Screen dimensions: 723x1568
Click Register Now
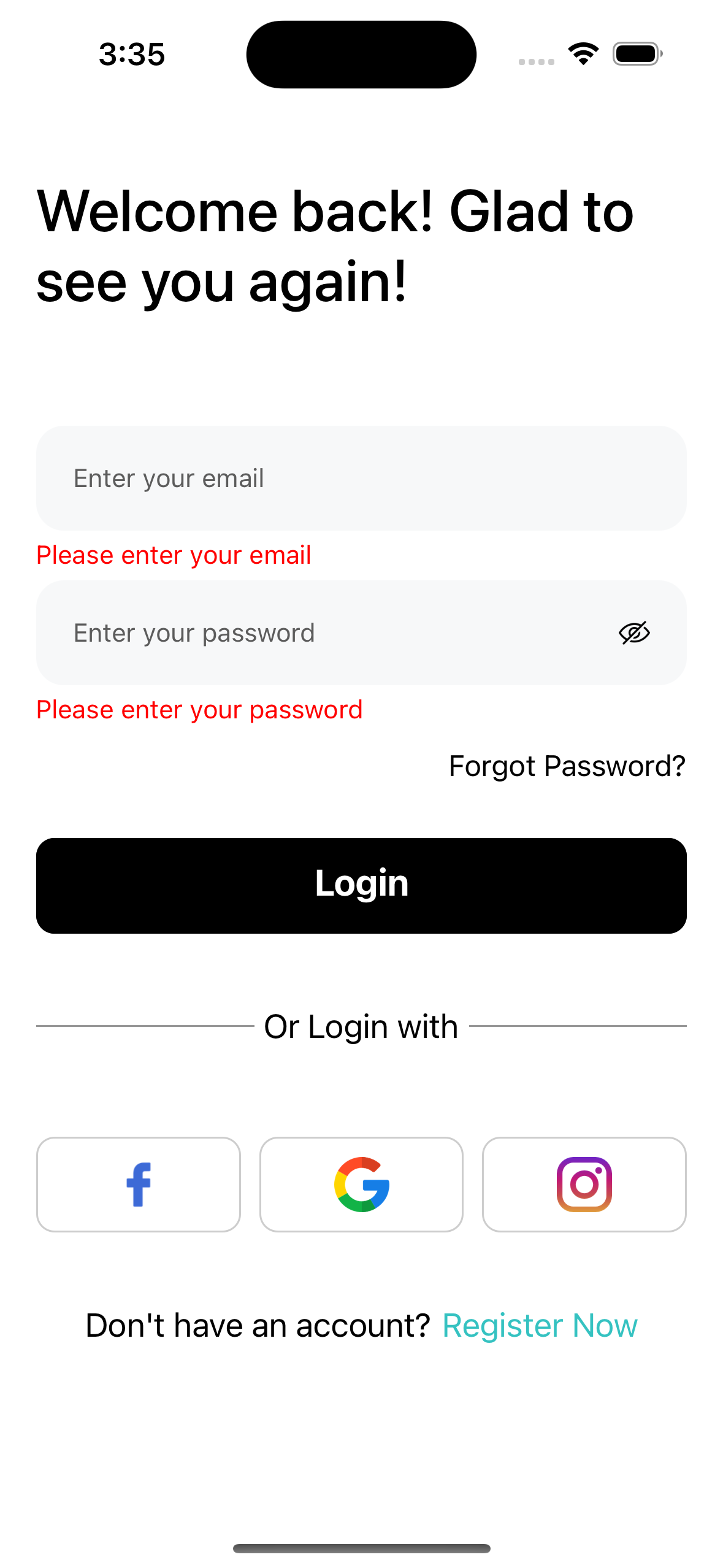(x=540, y=1325)
